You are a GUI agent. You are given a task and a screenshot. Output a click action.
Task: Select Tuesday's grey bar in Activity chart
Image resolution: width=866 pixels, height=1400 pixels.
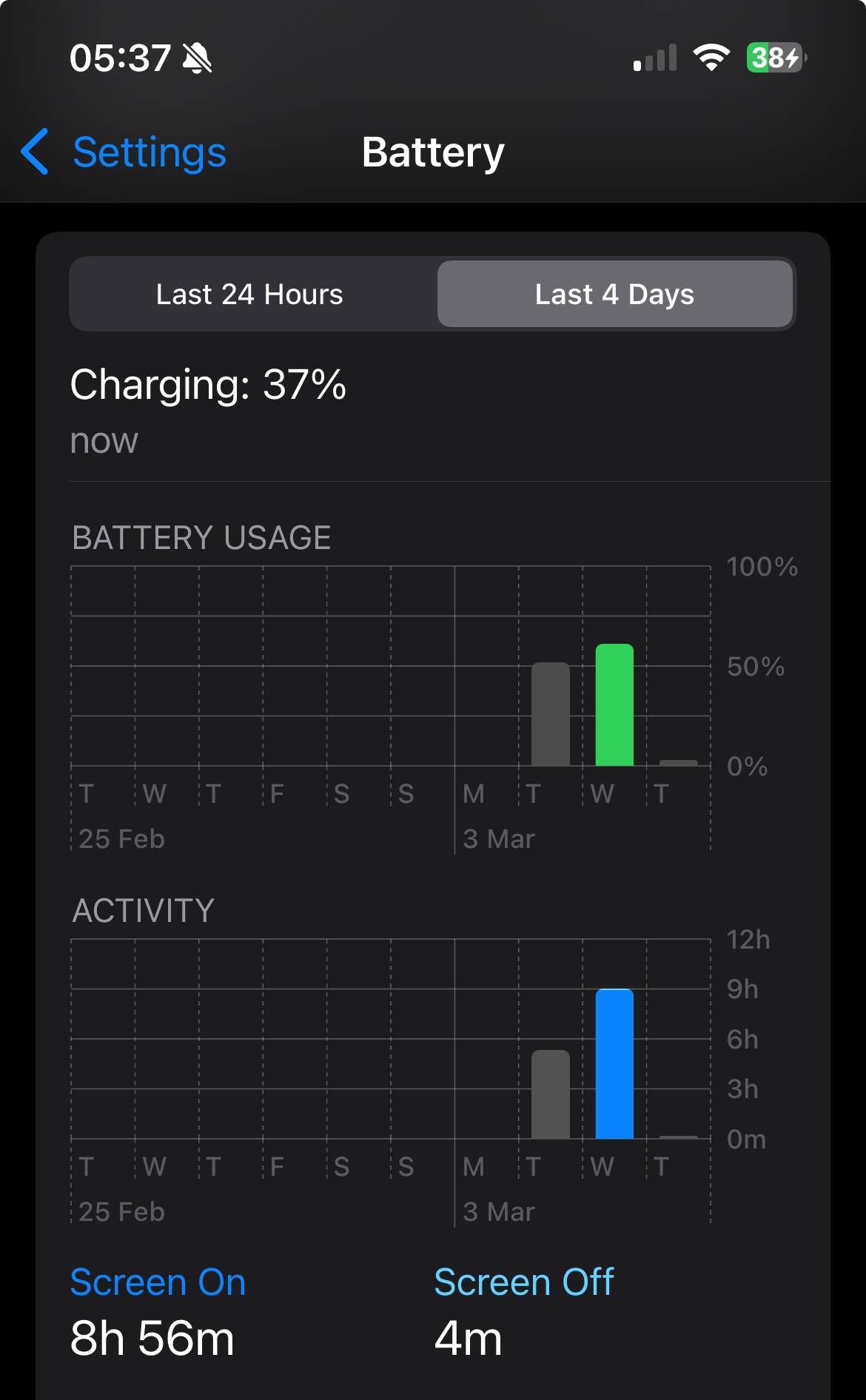point(551,1094)
